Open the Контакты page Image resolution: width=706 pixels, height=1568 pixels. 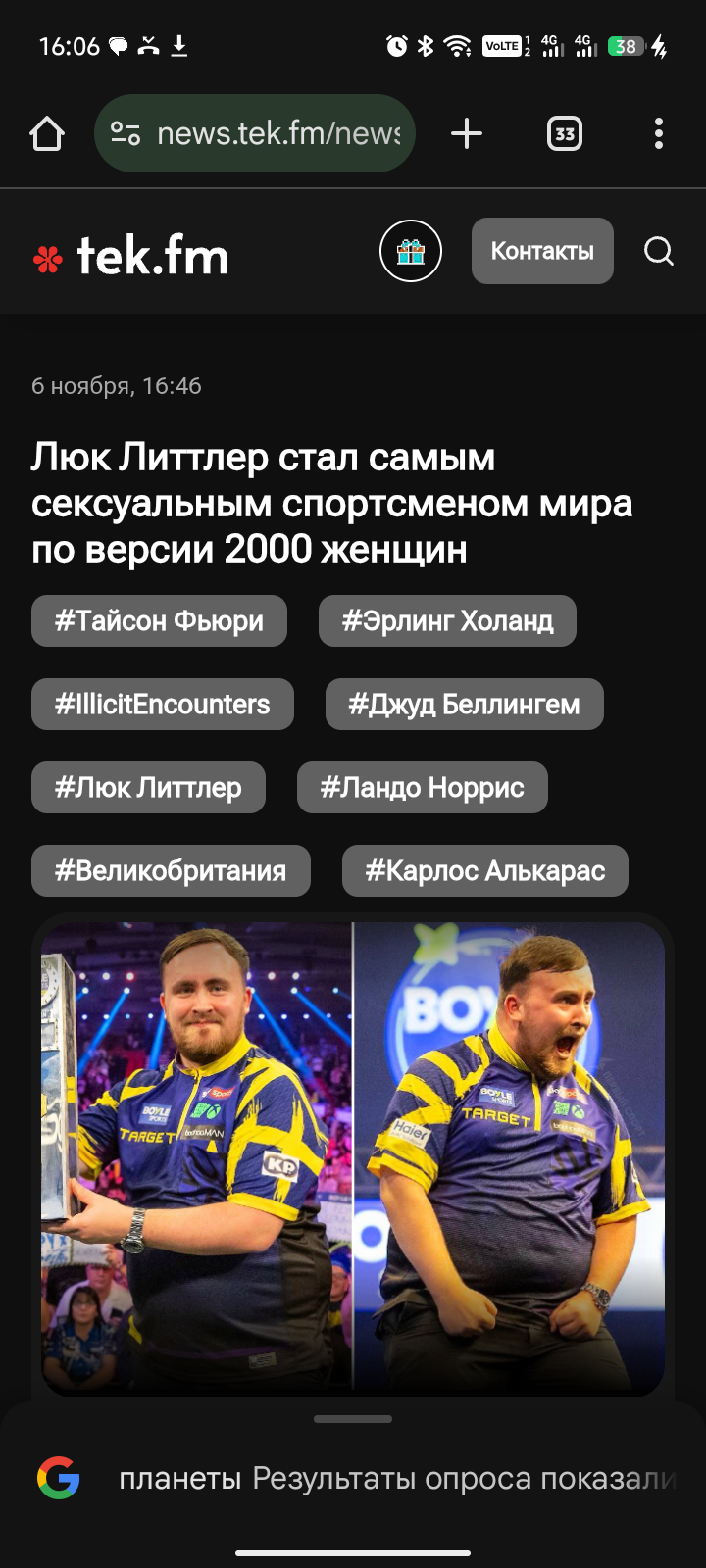542,251
